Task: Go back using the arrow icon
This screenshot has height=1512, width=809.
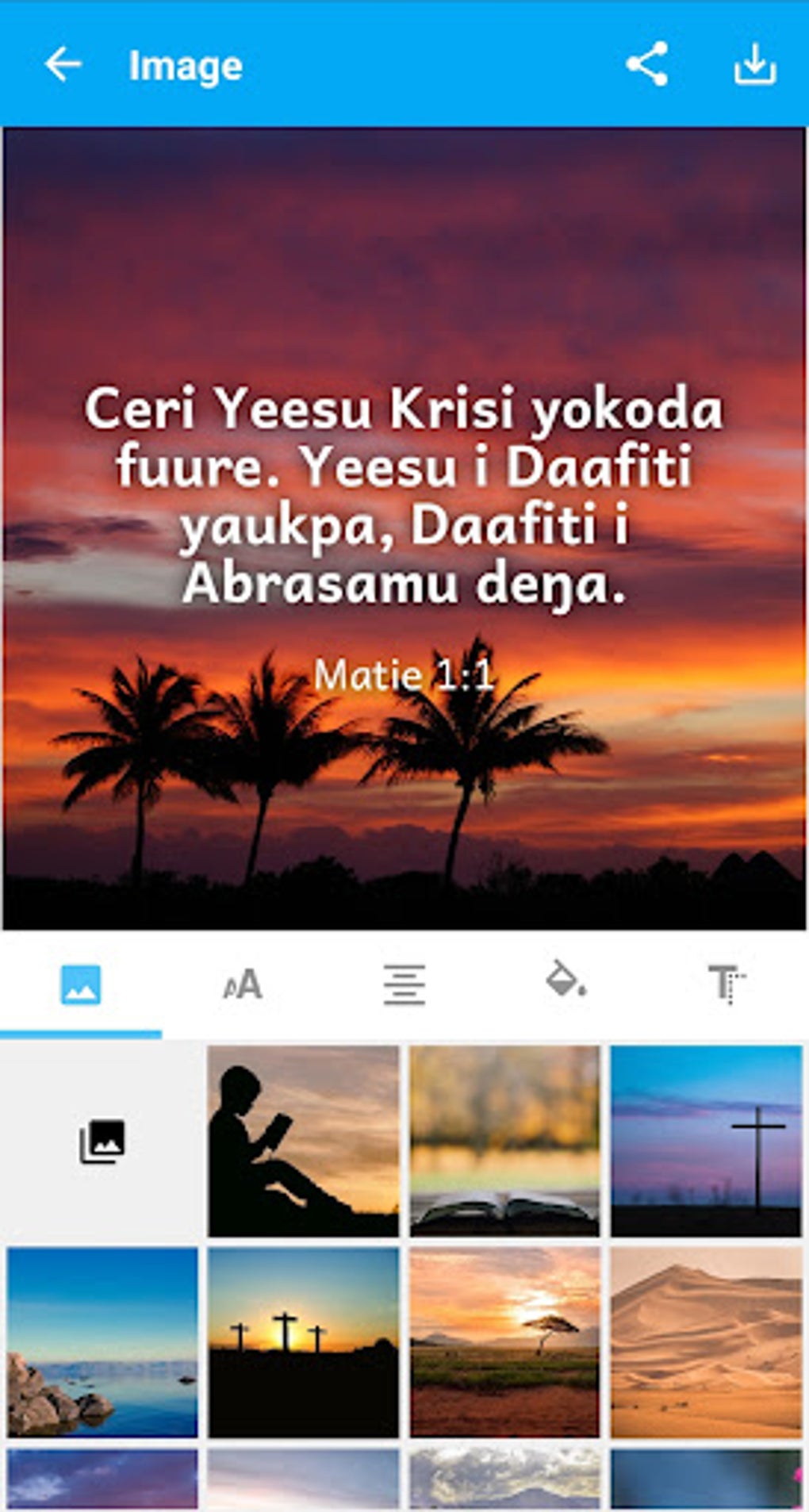Action: click(x=63, y=65)
